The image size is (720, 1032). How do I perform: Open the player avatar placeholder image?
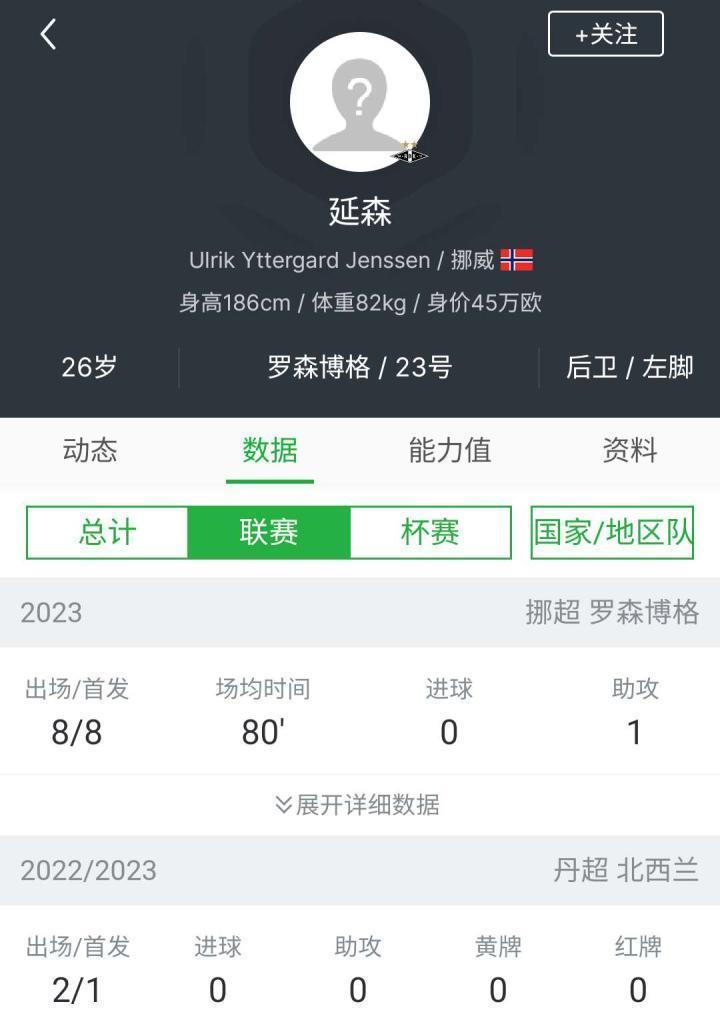(x=360, y=100)
